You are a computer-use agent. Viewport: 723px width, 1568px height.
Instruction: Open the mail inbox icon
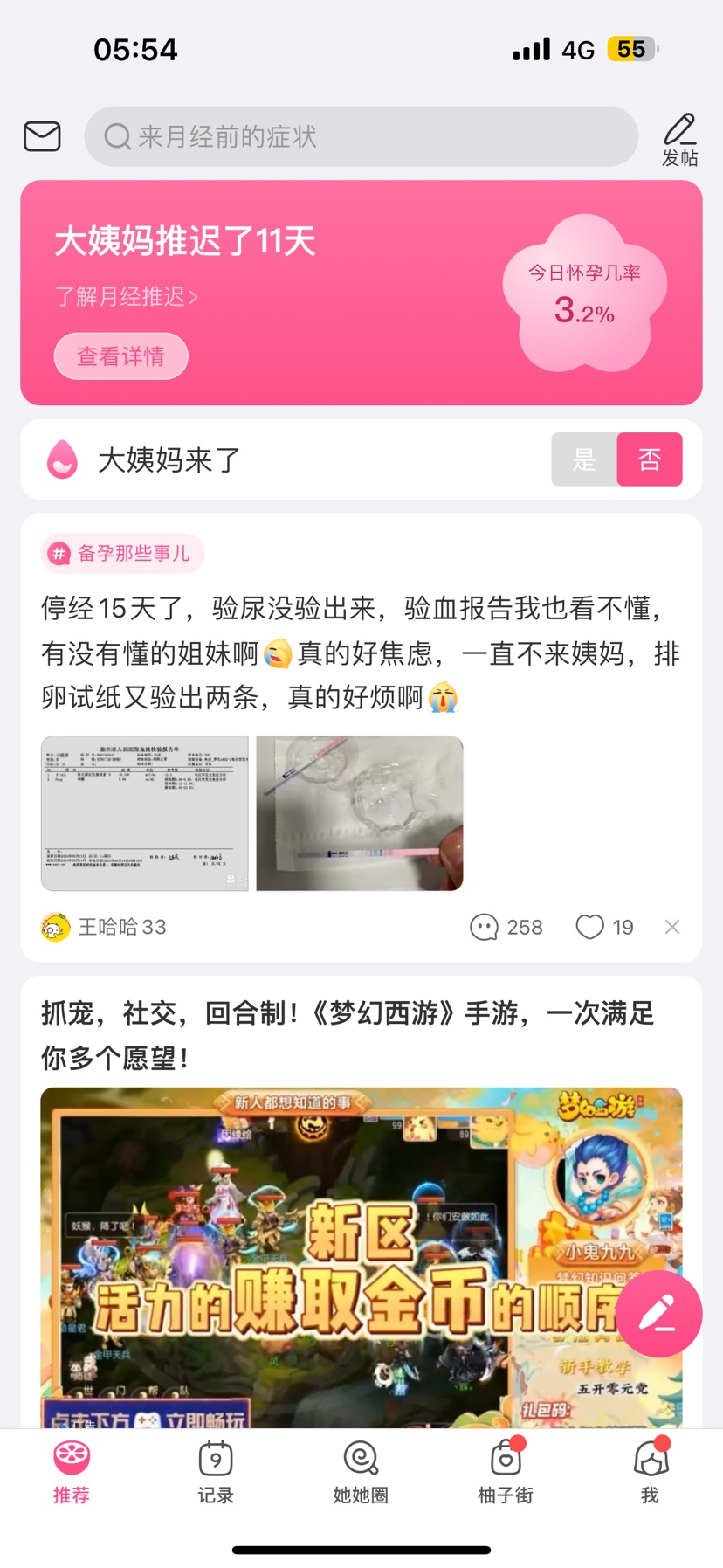tap(42, 136)
